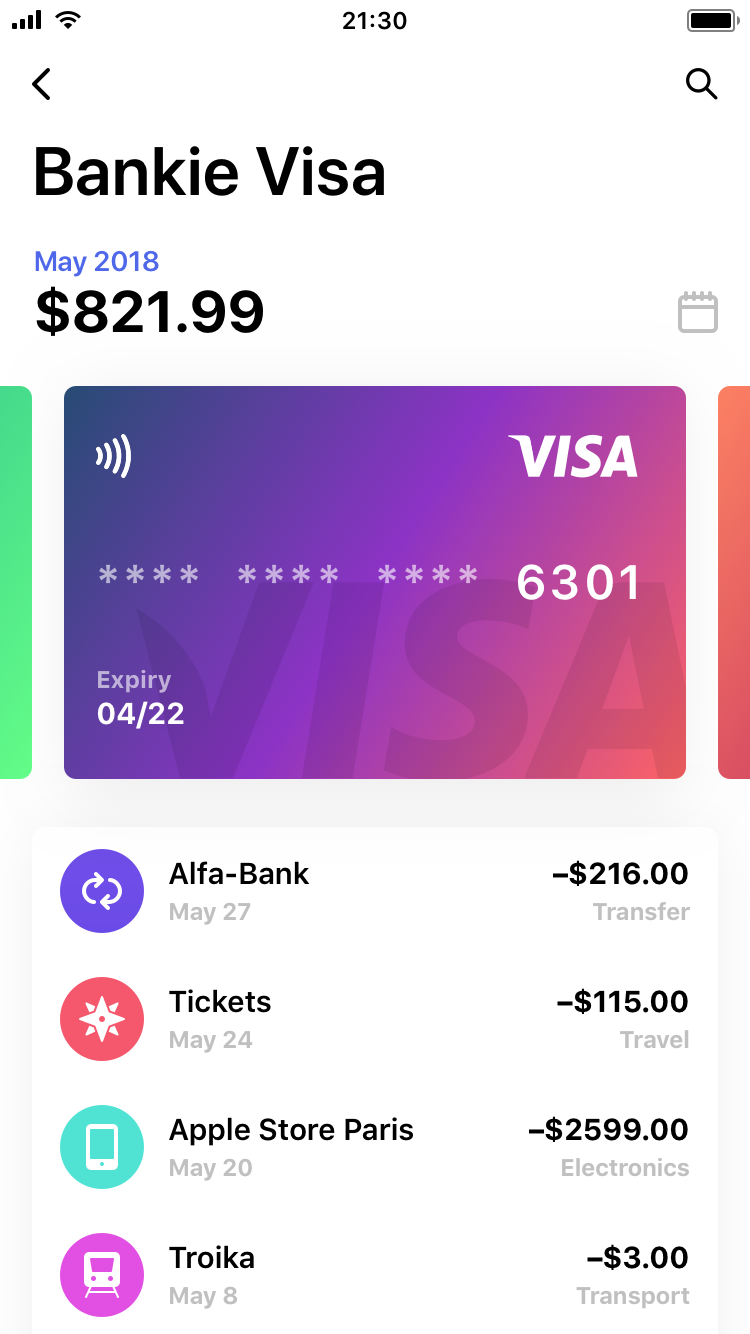This screenshot has width=750, height=1334.
Task: Open the Alfa-Bank transfer transaction
Action: pos(375,891)
